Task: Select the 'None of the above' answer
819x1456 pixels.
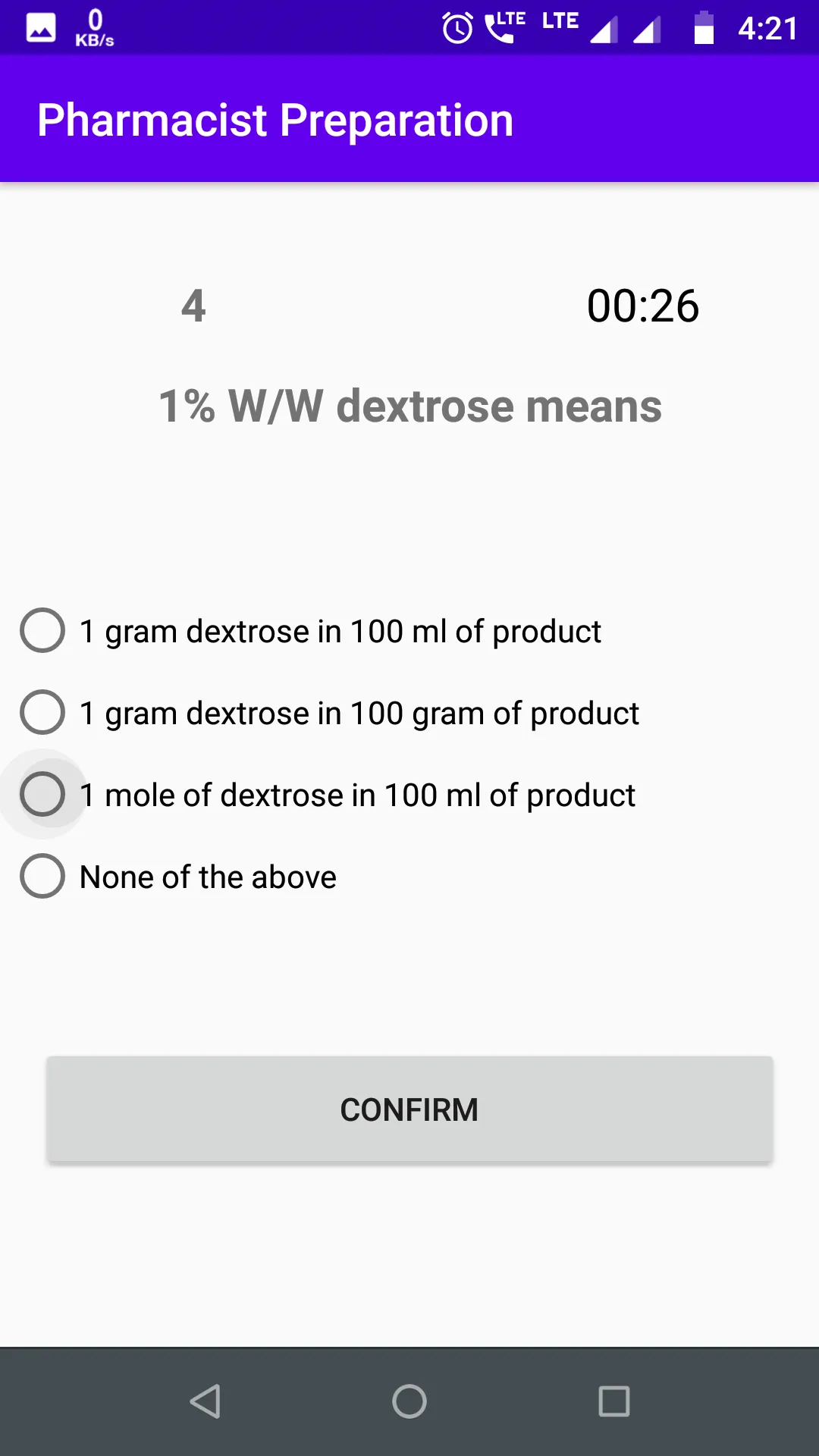Action: [x=178, y=877]
